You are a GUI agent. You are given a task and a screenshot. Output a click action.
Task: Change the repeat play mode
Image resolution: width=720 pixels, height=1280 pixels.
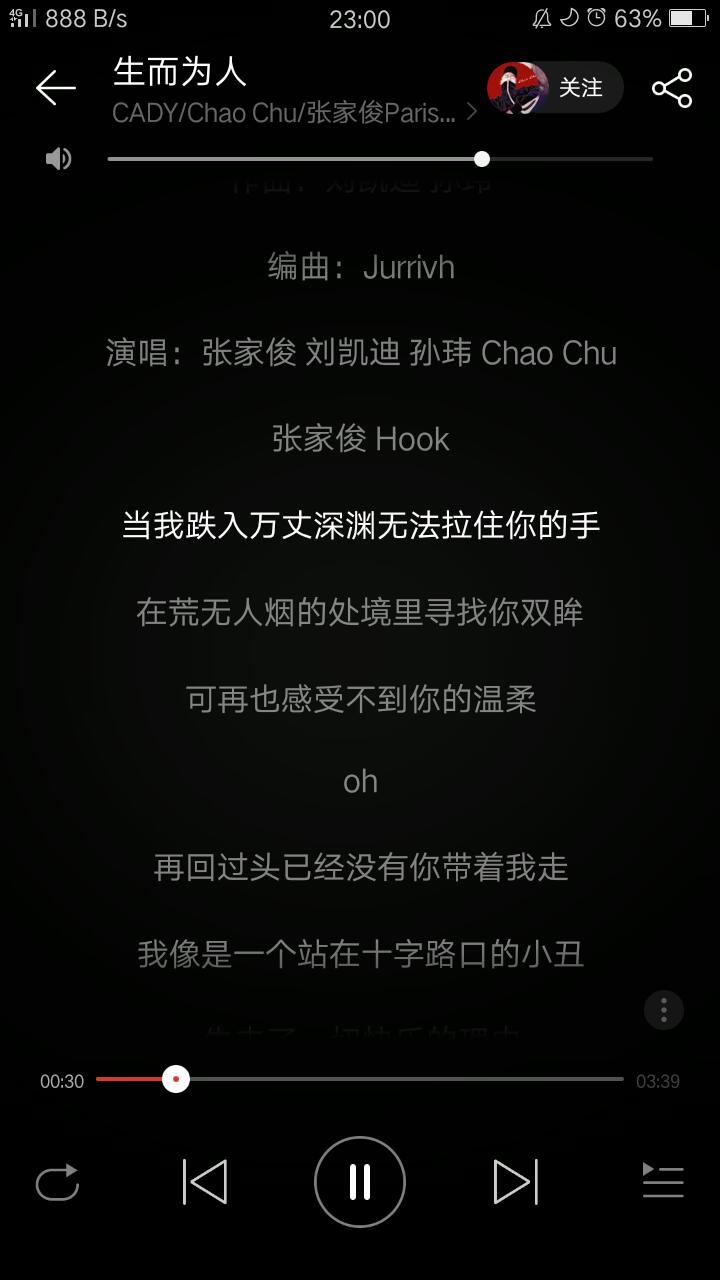57,1182
